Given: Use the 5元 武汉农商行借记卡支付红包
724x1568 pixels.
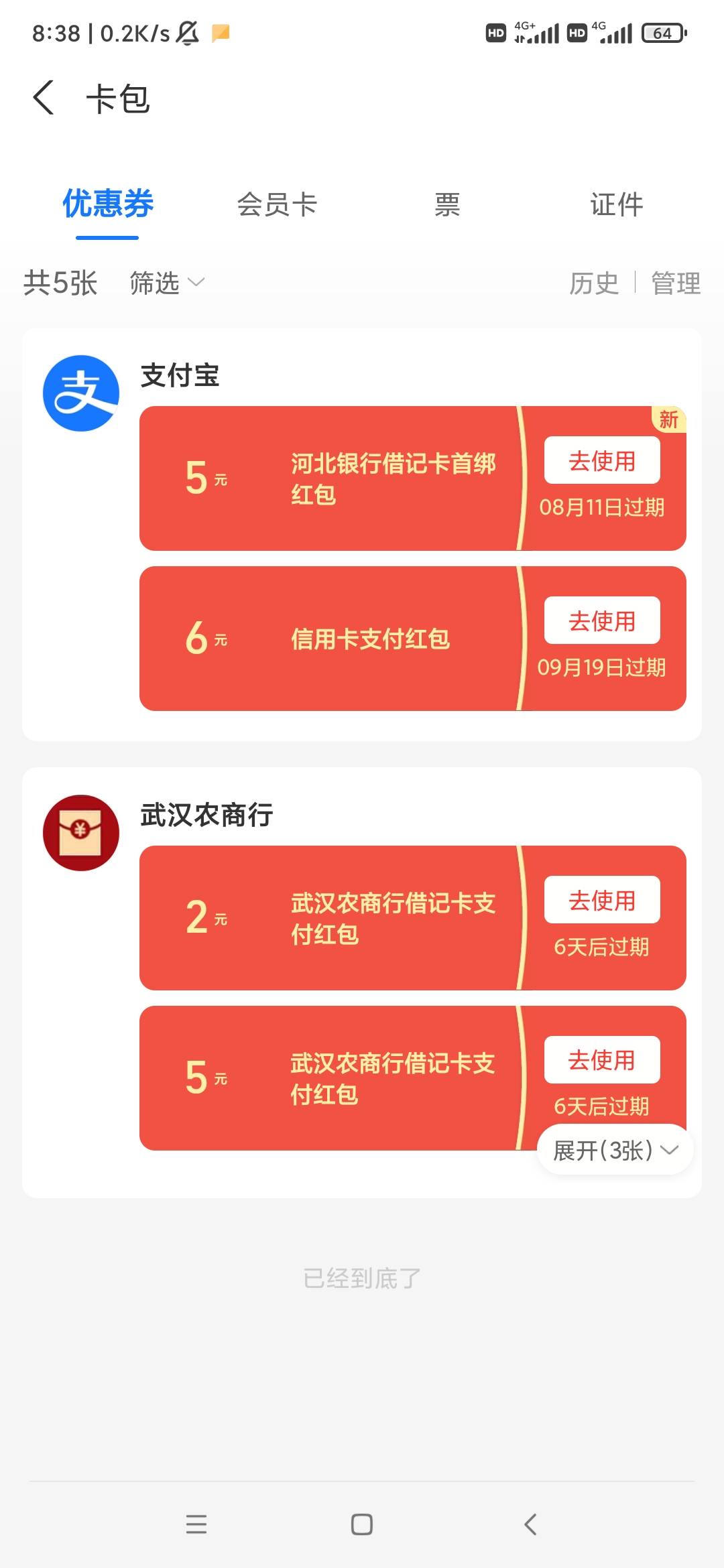Looking at the screenshot, I should (x=602, y=1059).
